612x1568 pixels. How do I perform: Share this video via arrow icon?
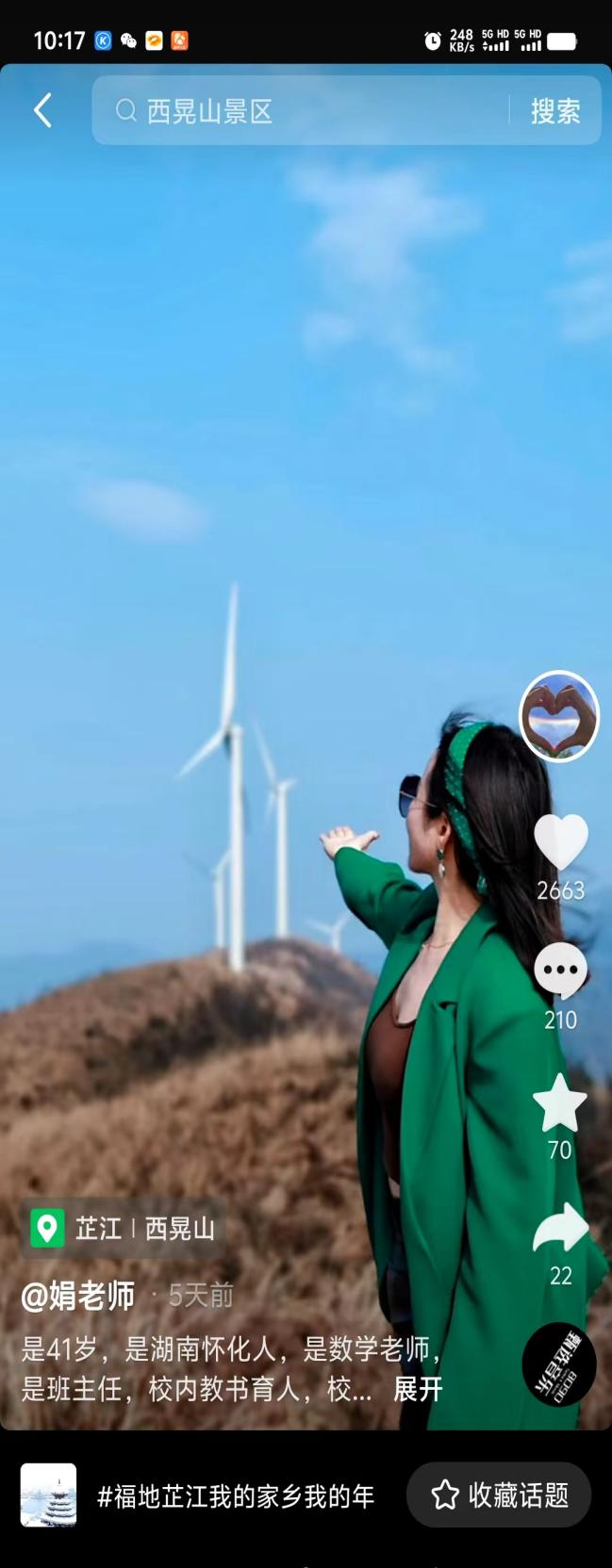[560, 1228]
